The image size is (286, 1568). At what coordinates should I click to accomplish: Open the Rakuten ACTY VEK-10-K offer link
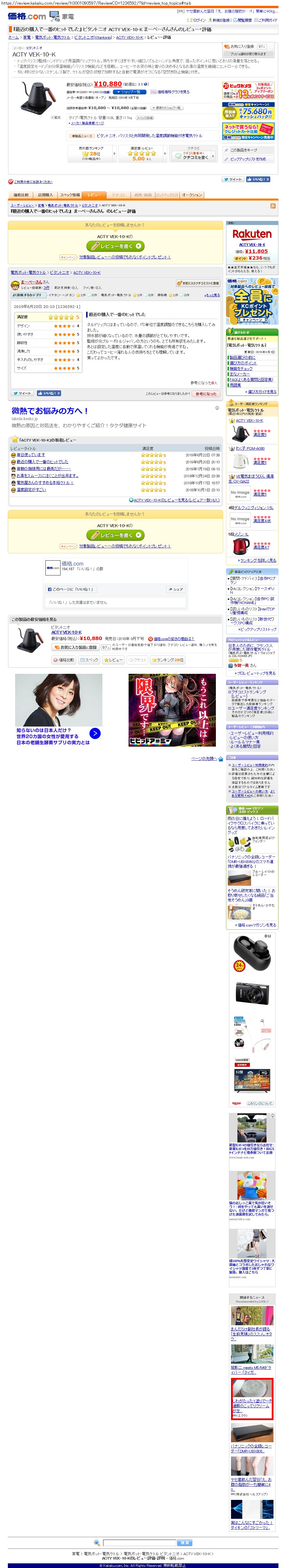[251, 245]
